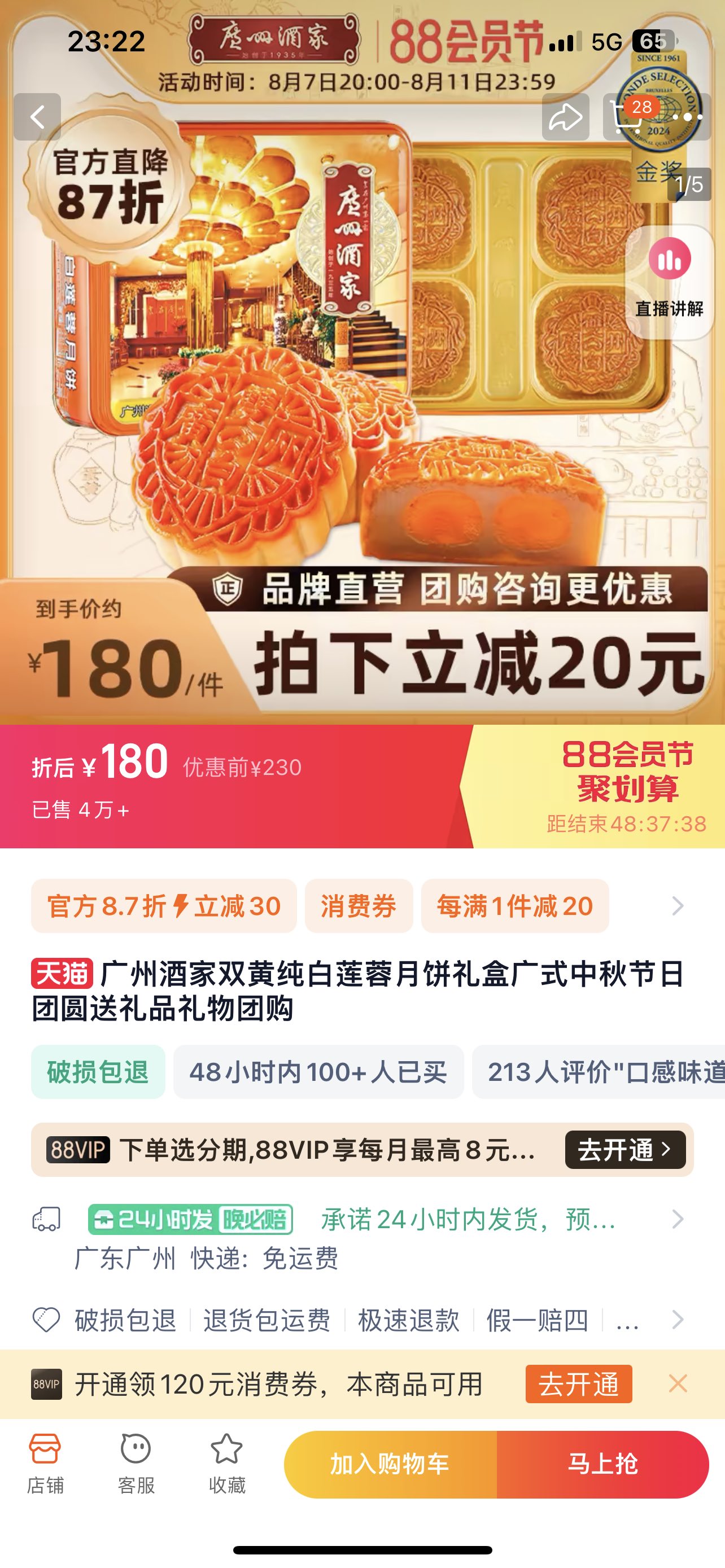The height and width of the screenshot is (1568, 725).
Task: Add product to 收藏 favorites
Action: click(226, 1464)
